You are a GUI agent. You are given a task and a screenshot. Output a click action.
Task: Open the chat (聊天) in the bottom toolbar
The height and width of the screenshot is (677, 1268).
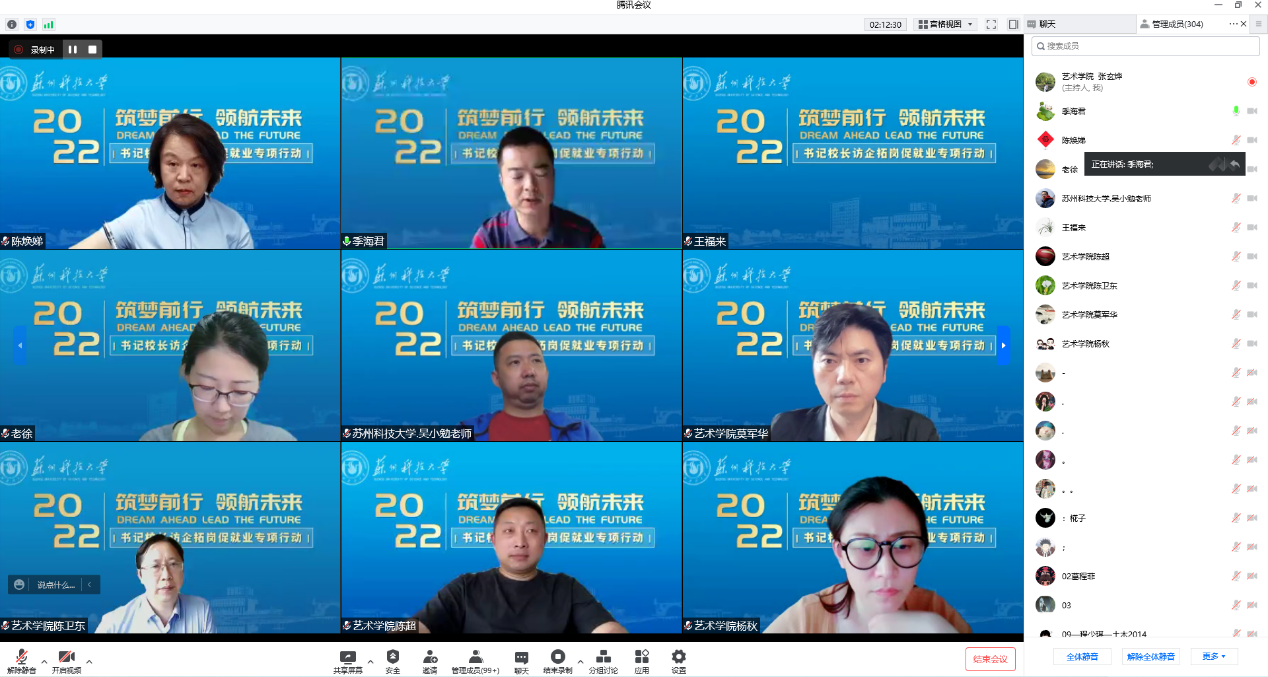click(x=521, y=660)
